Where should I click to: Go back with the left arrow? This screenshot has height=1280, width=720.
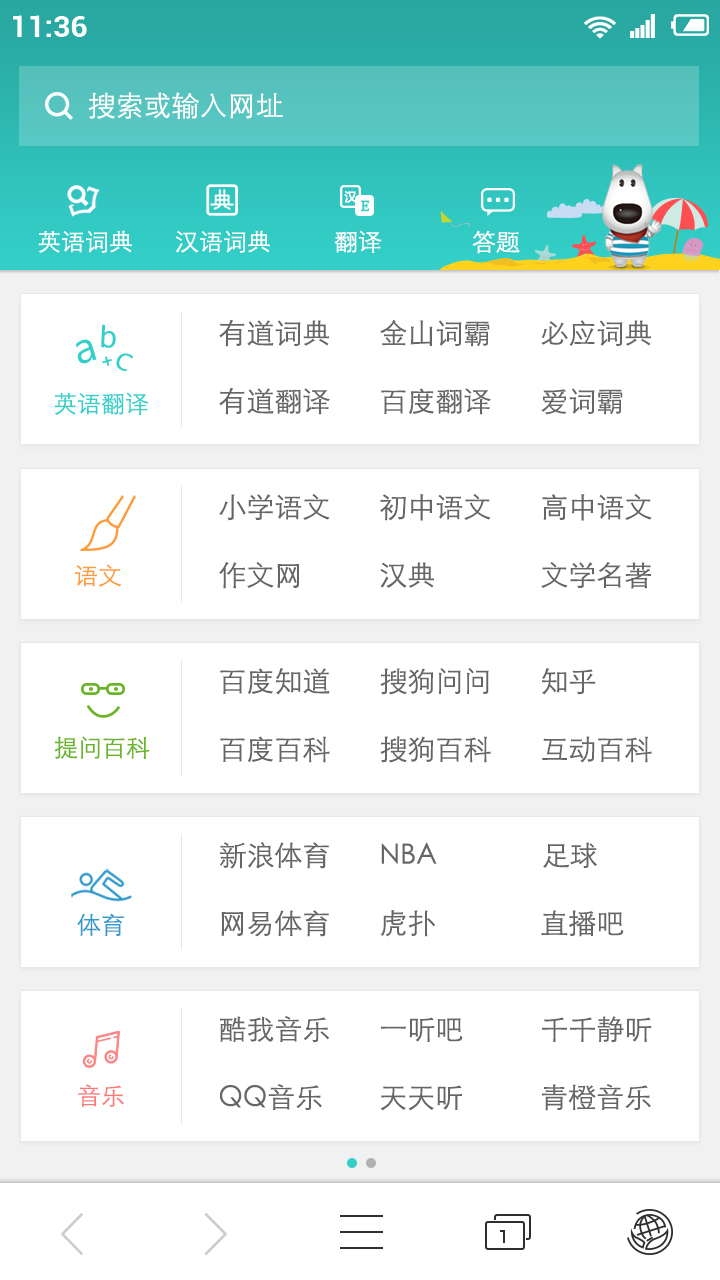pyautogui.click(x=72, y=1233)
